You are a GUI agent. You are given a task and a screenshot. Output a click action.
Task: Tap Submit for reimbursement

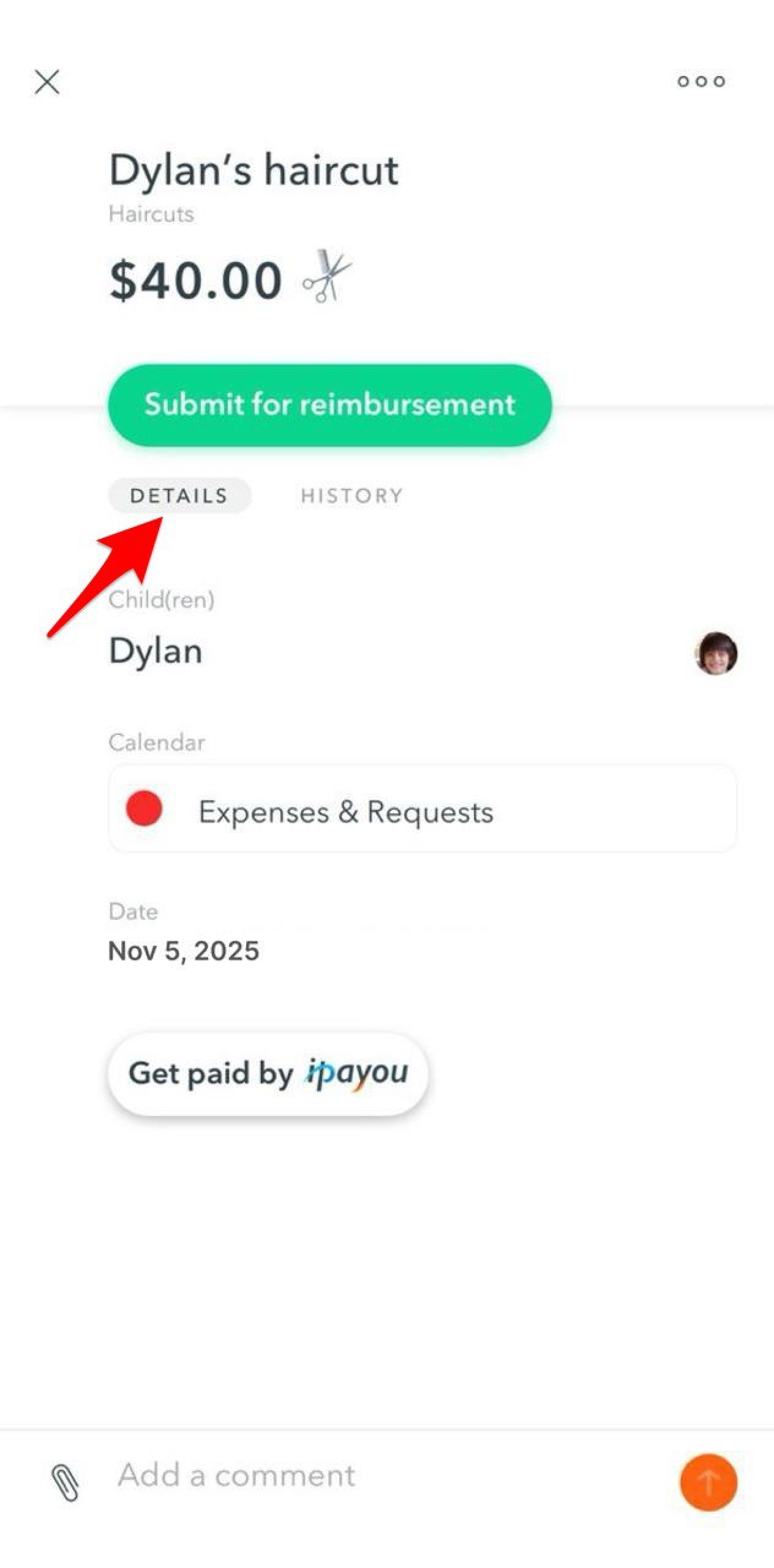coord(329,405)
